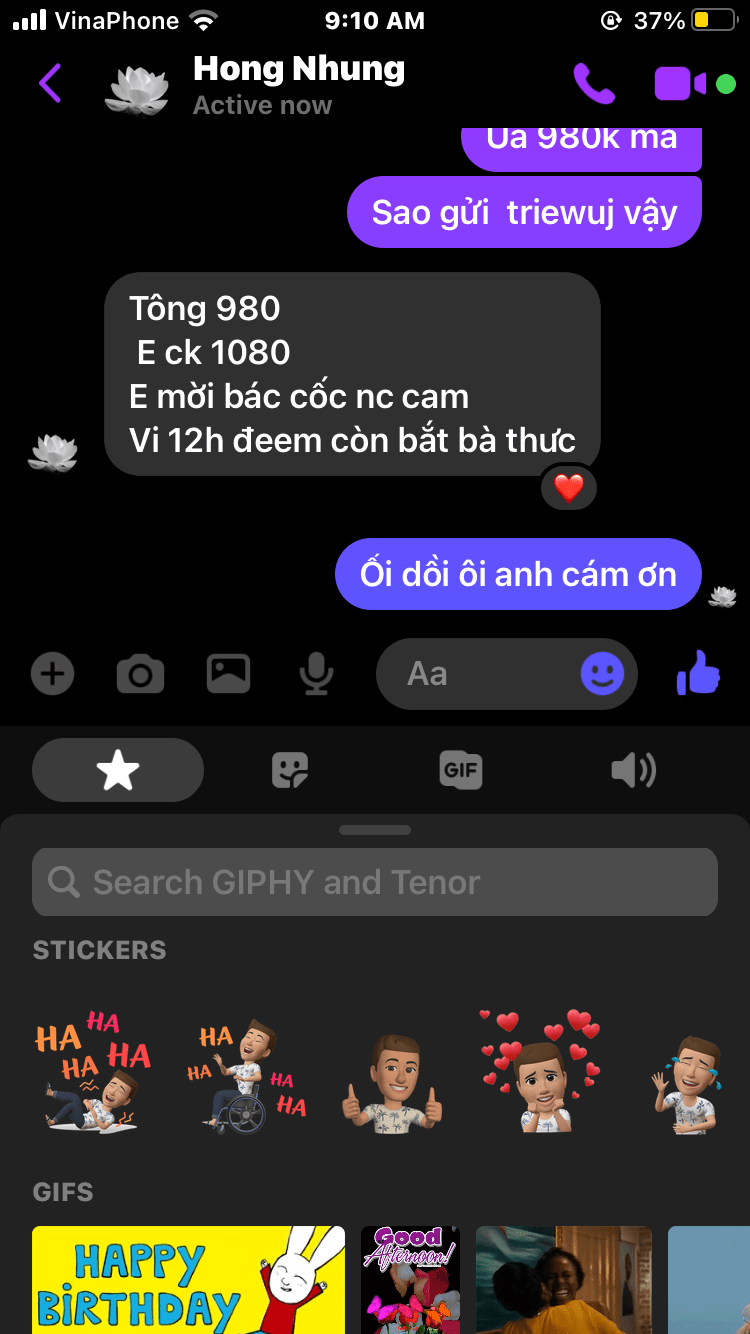Tap the emoji smiley in the message field
The image size is (750, 1334).
(x=602, y=675)
